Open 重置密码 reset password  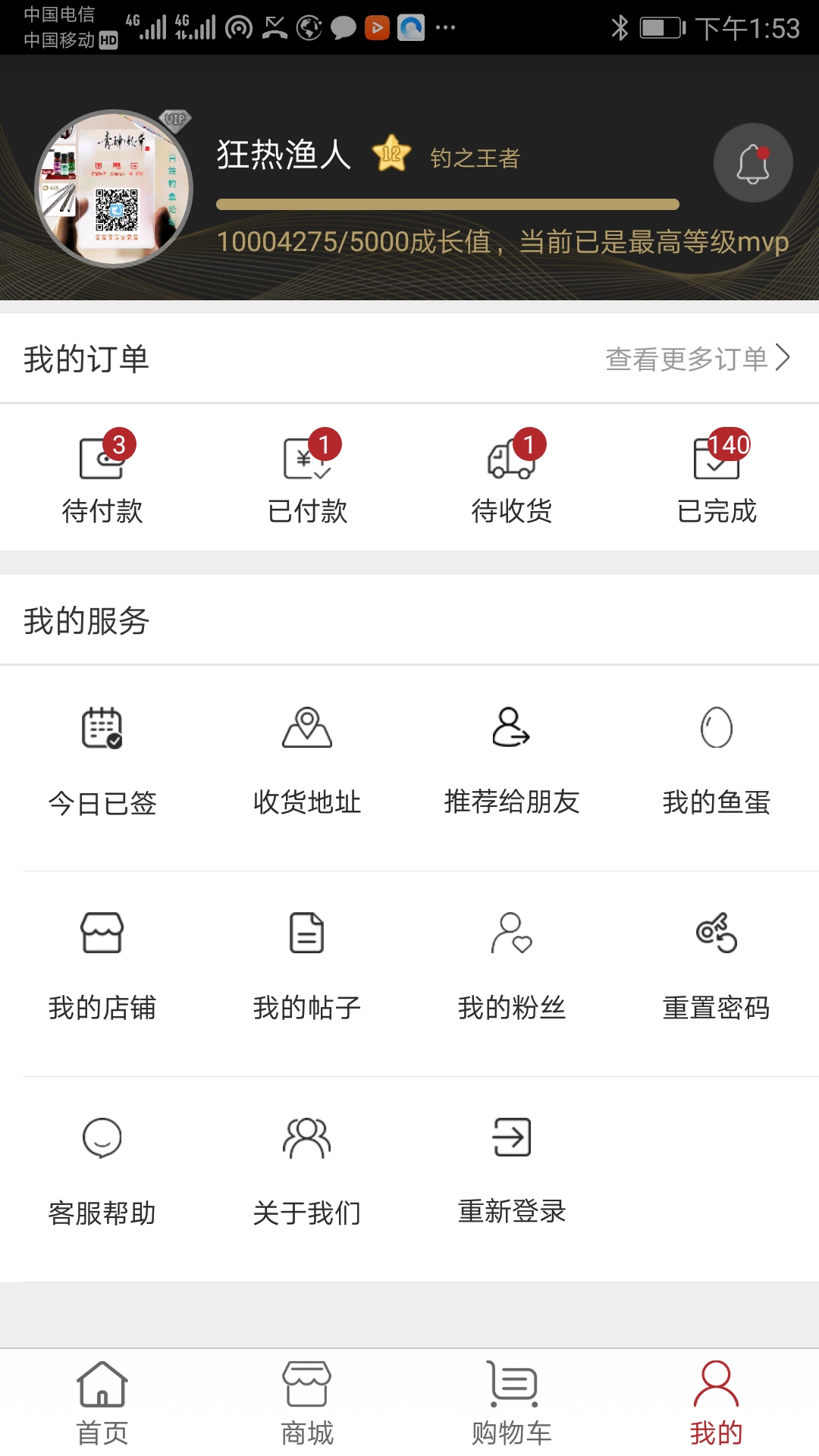point(717,967)
